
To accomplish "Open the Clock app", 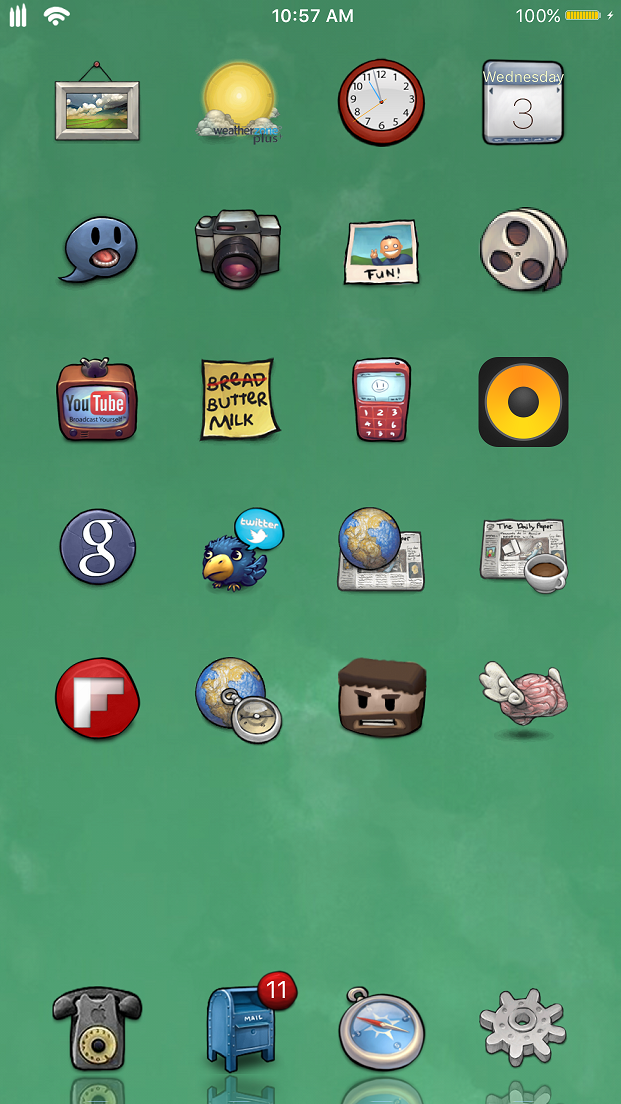I will pyautogui.click(x=381, y=102).
